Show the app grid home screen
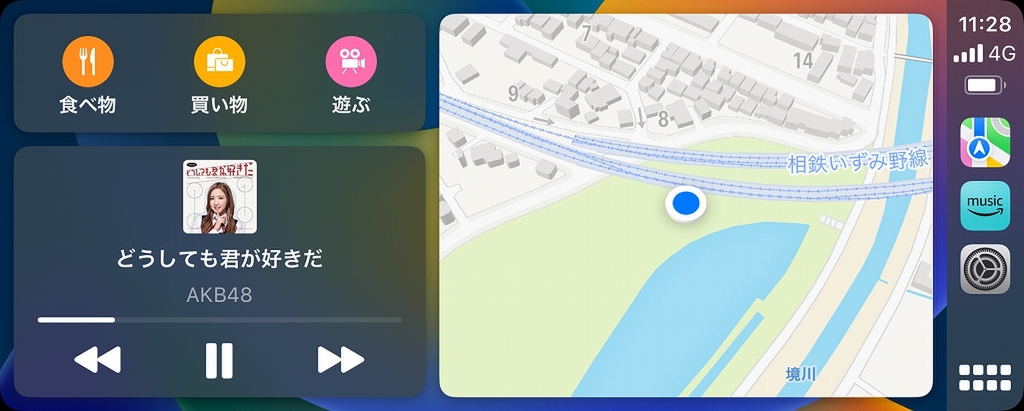Viewport: 1024px width, 411px height. (984, 378)
